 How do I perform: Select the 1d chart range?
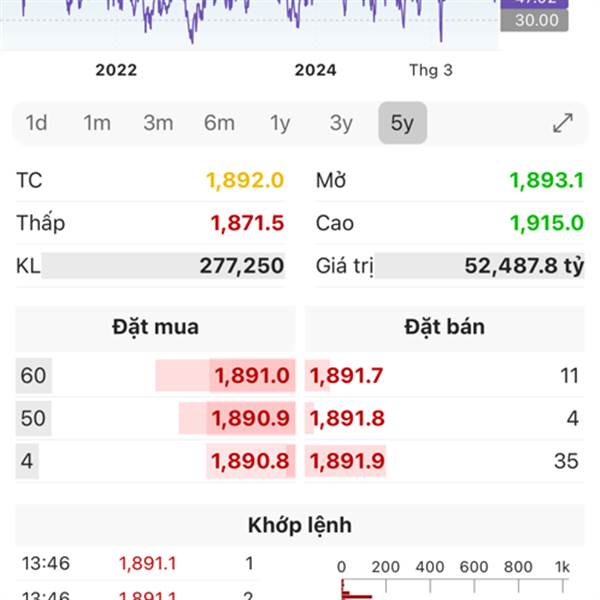(x=37, y=123)
